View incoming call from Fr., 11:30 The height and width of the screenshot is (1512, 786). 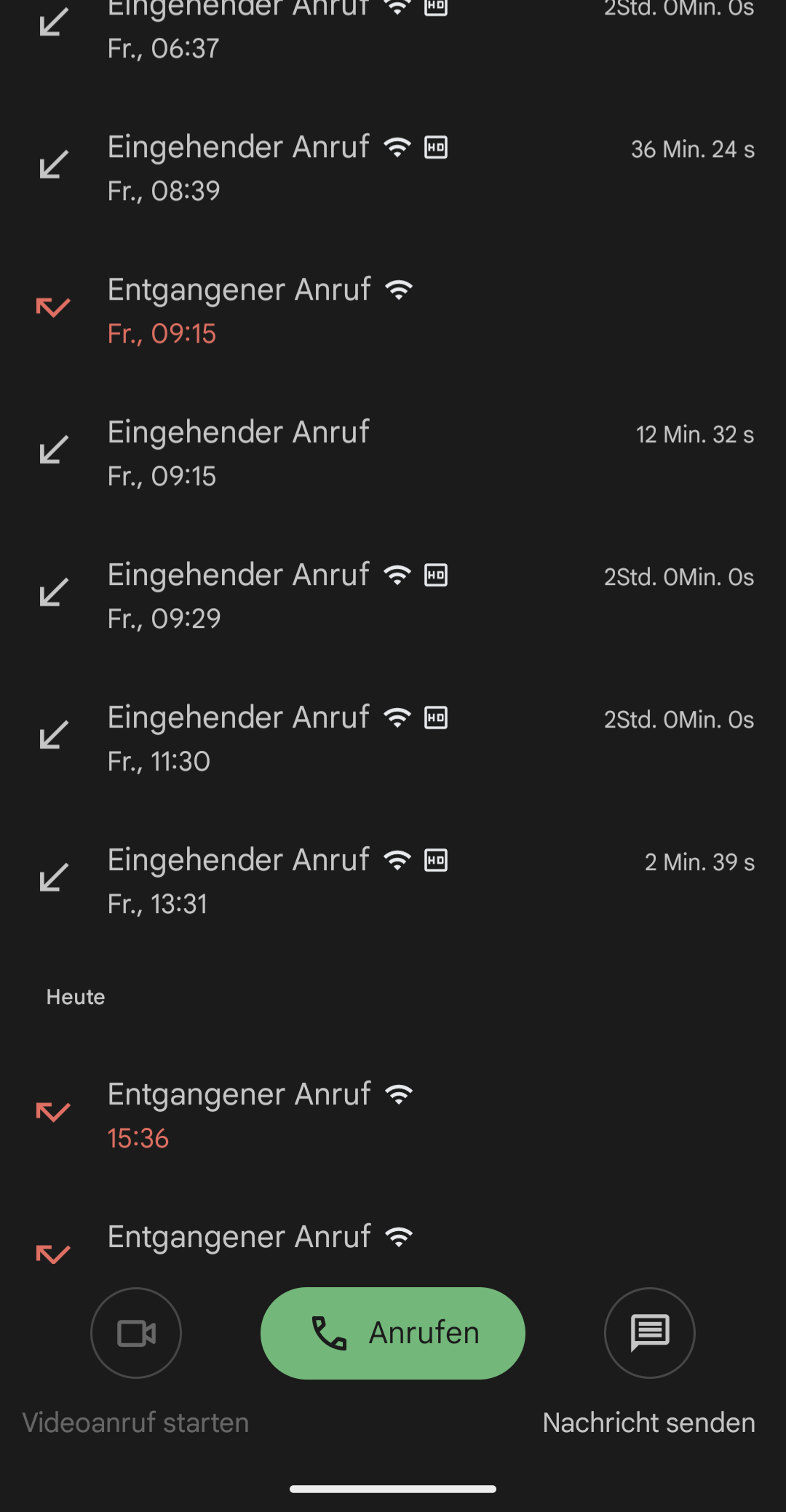click(x=393, y=738)
